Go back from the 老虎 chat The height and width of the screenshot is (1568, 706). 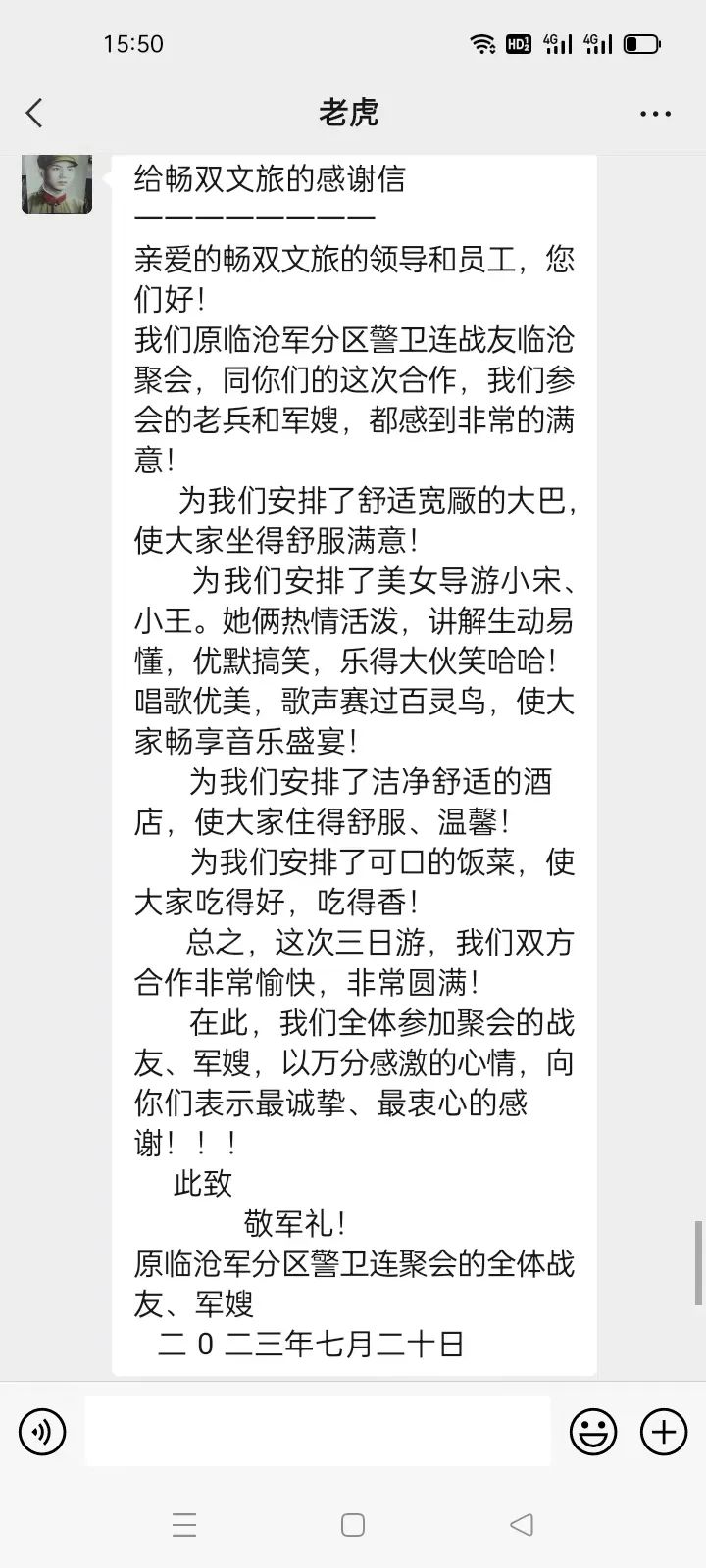tap(34, 113)
